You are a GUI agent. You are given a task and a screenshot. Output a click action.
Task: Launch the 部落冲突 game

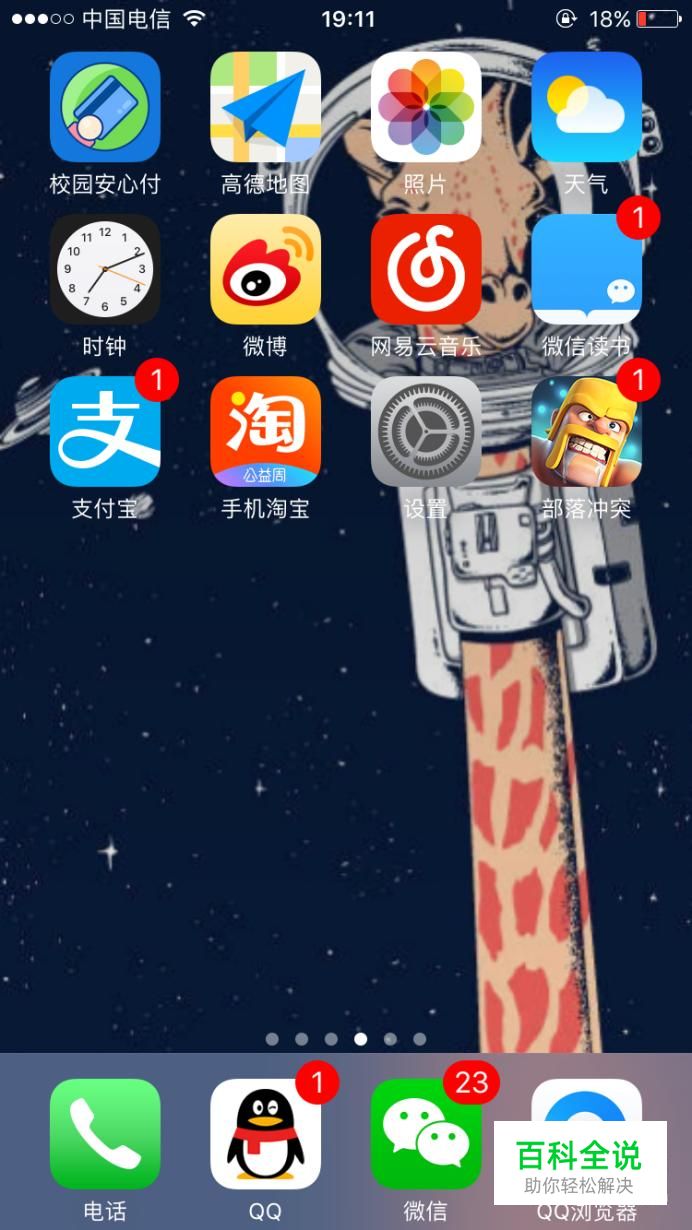pyautogui.click(x=586, y=431)
